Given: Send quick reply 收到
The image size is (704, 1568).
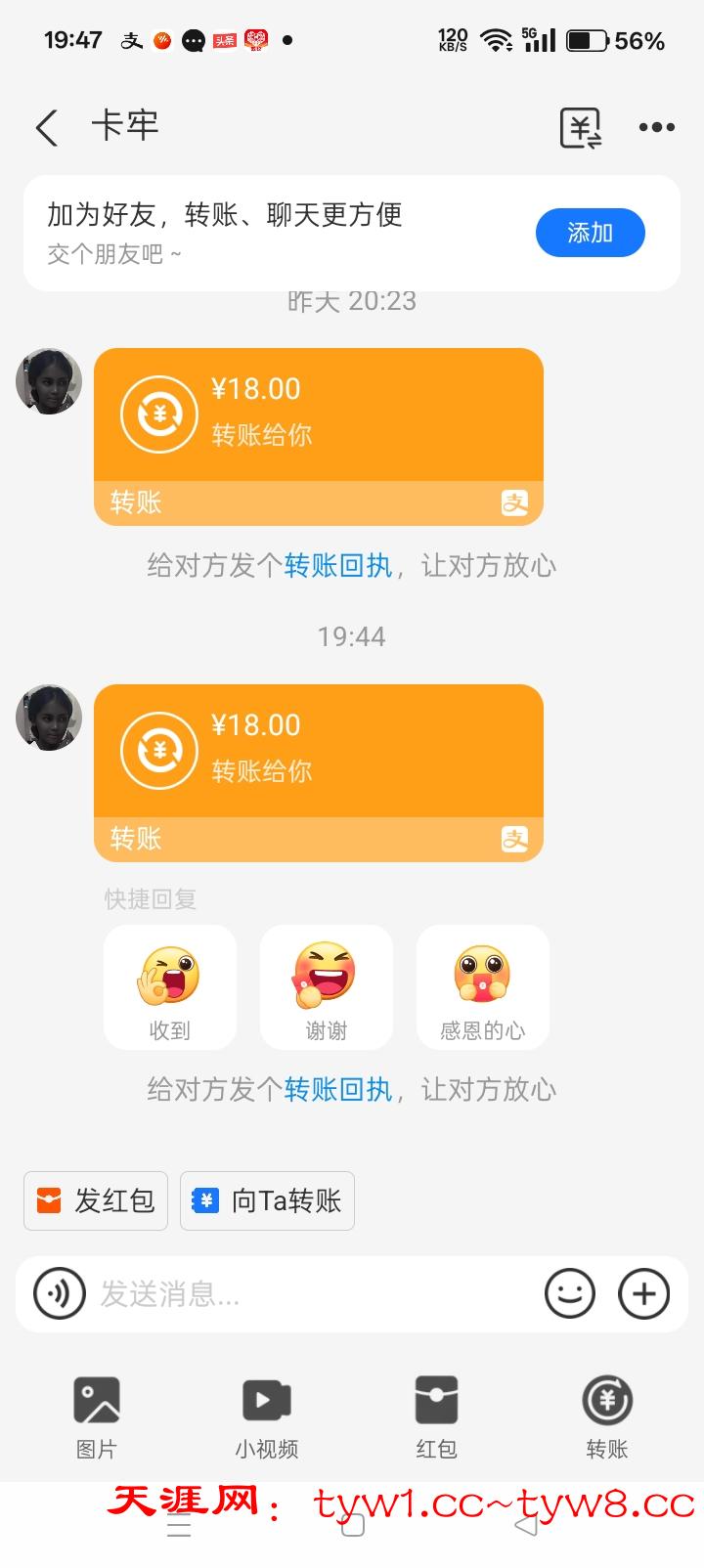Looking at the screenshot, I should [170, 987].
